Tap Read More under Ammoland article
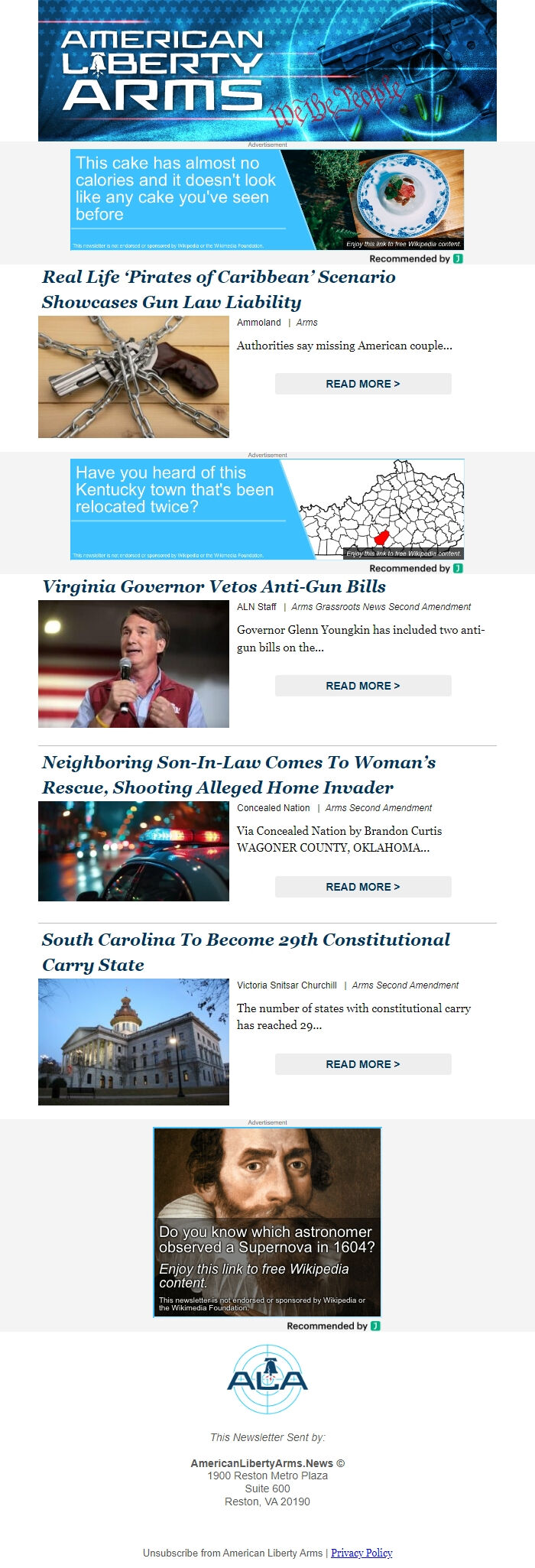This screenshot has width=535, height=1568. pyautogui.click(x=363, y=384)
